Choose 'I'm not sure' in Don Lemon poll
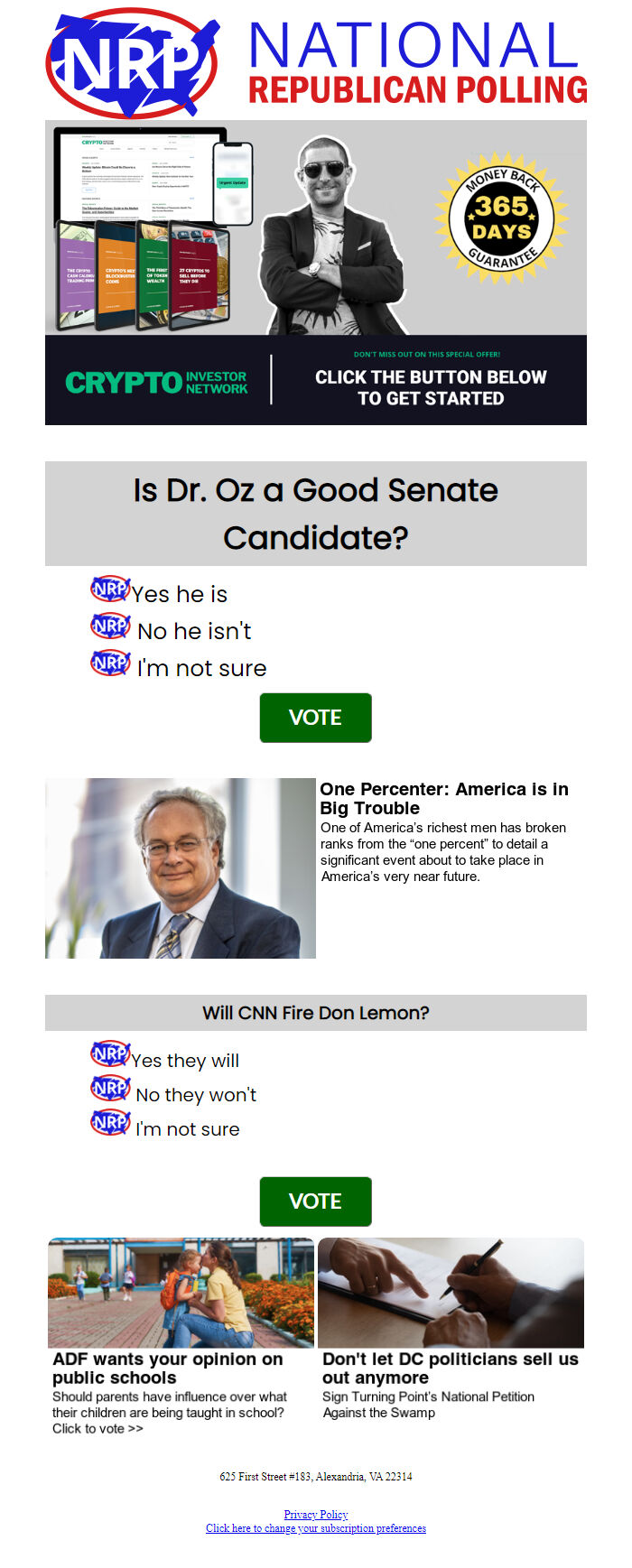Viewport: 632px width, 1568px height. click(x=187, y=1128)
